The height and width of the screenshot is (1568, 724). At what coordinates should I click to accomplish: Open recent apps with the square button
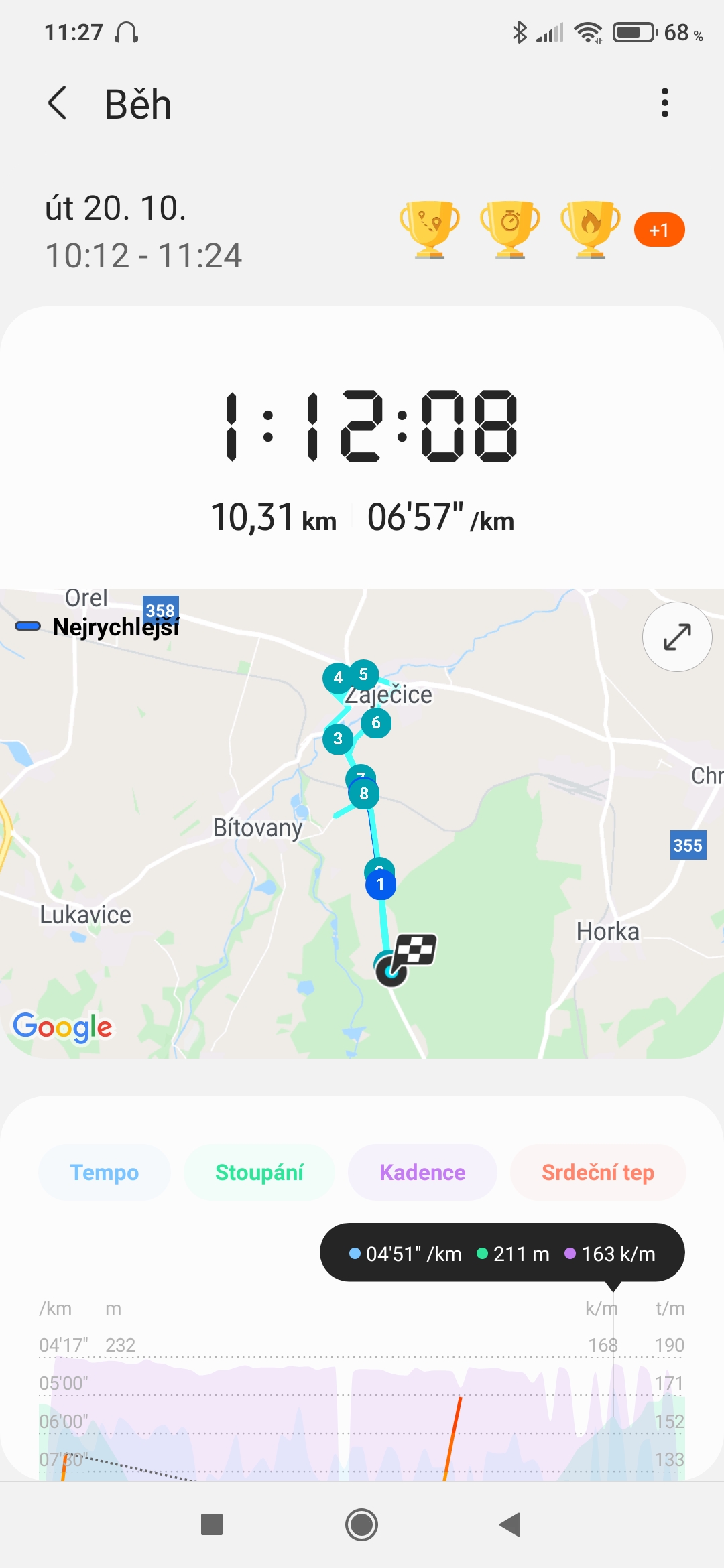[212, 1524]
